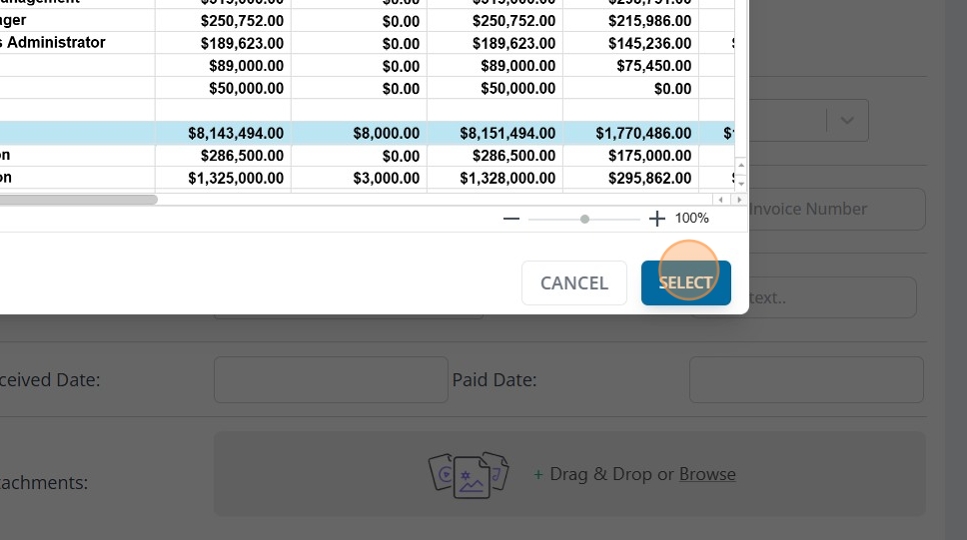Browse files to attach
The height and width of the screenshot is (540, 967).
tap(707, 474)
